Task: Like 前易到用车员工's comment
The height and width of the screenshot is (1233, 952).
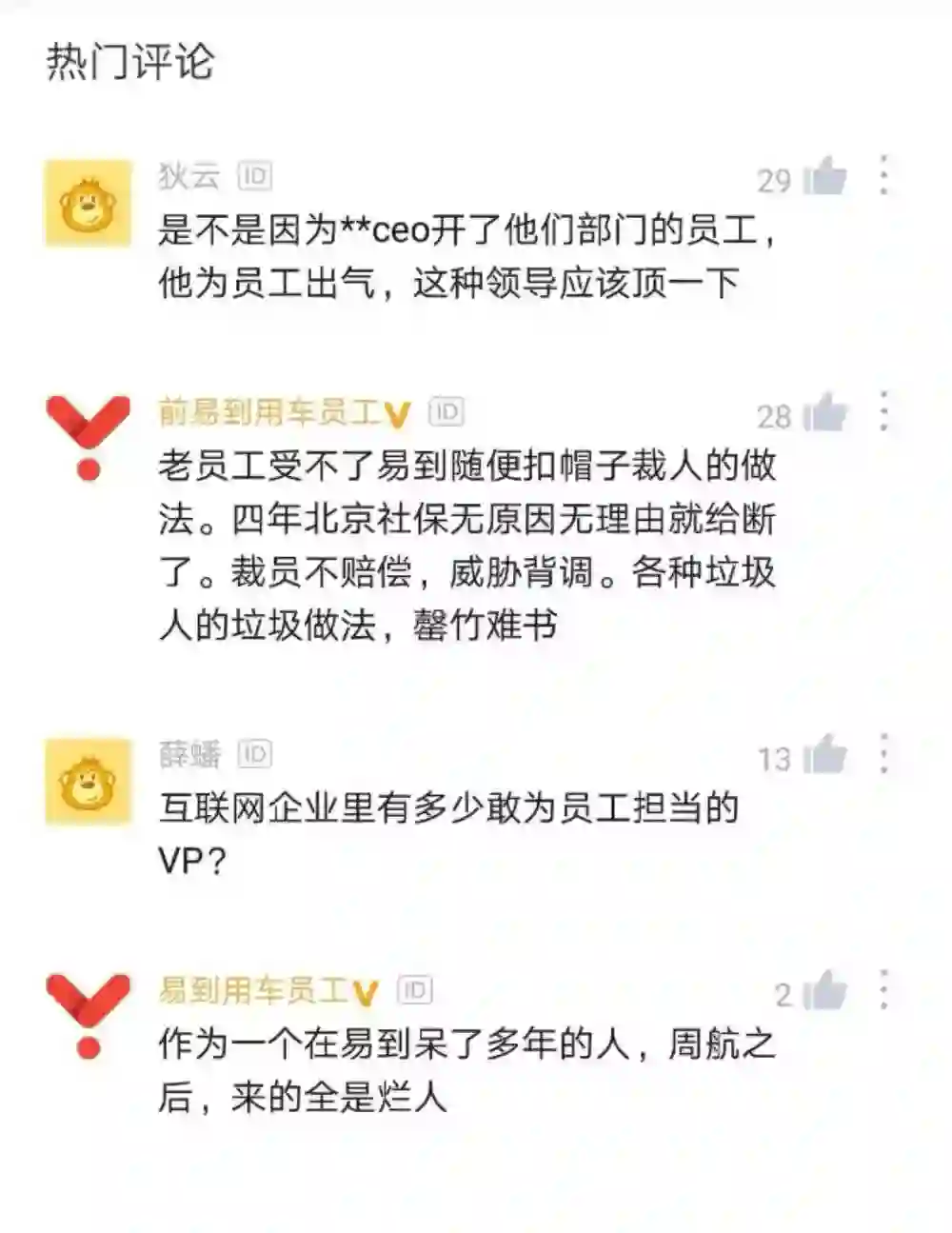Action: coord(825,413)
